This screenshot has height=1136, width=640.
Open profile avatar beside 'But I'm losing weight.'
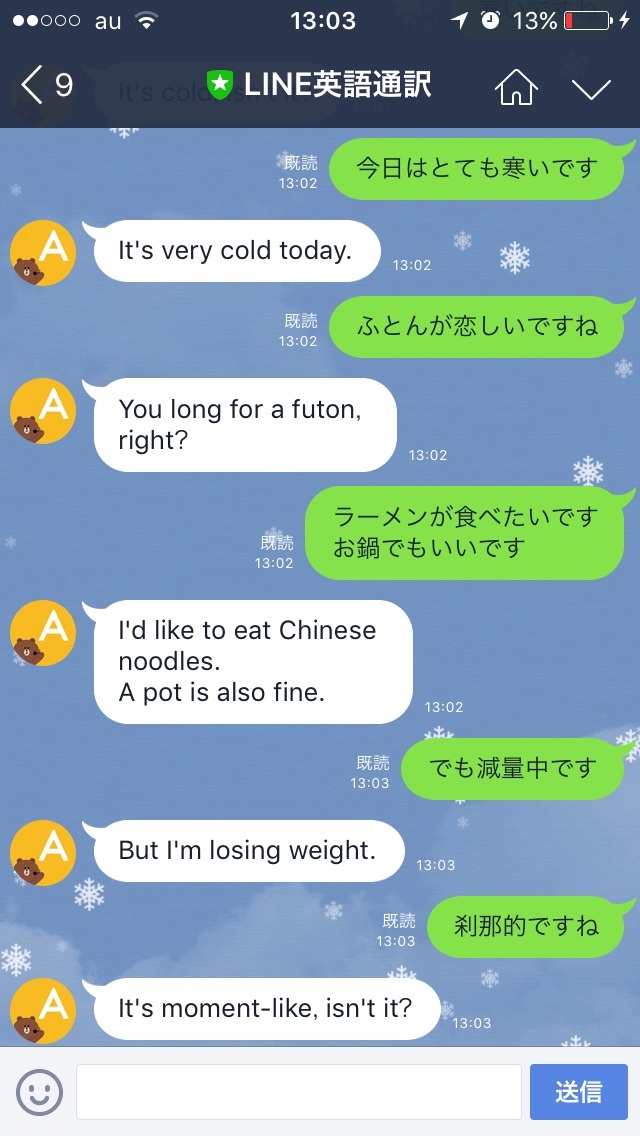coord(43,853)
